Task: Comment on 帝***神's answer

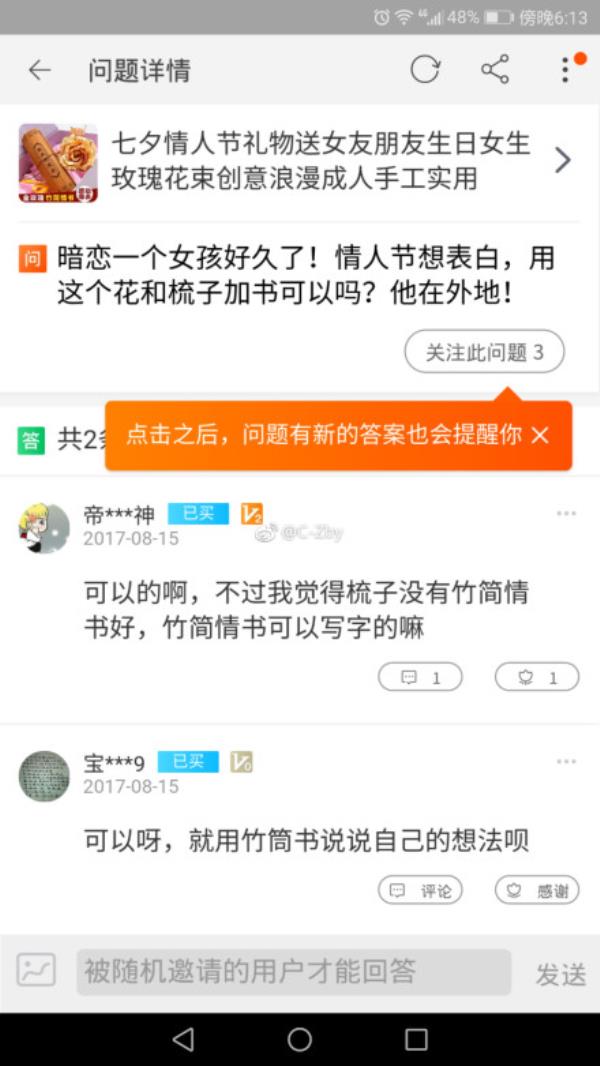Action: (420, 677)
